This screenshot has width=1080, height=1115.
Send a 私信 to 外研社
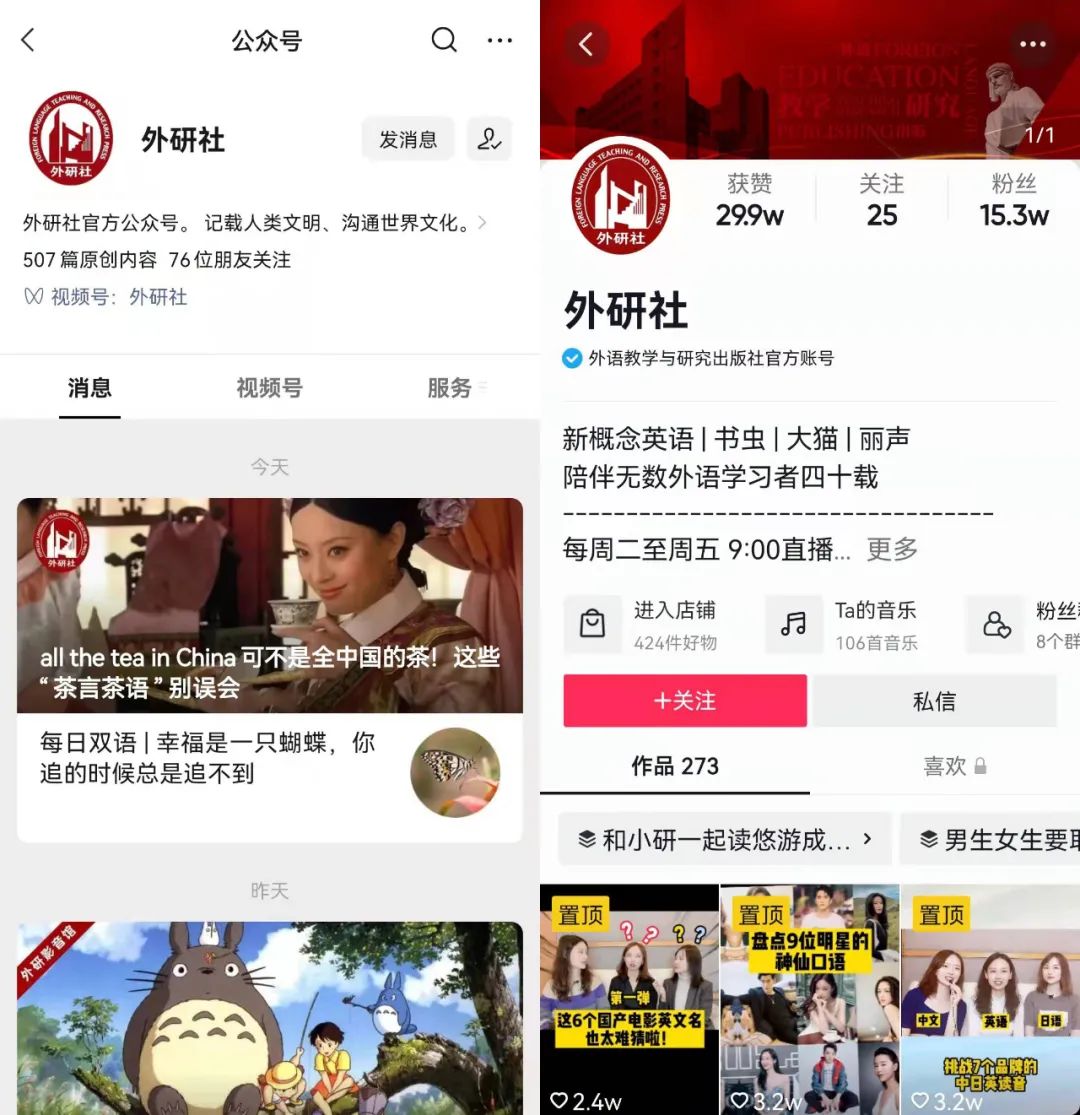934,701
